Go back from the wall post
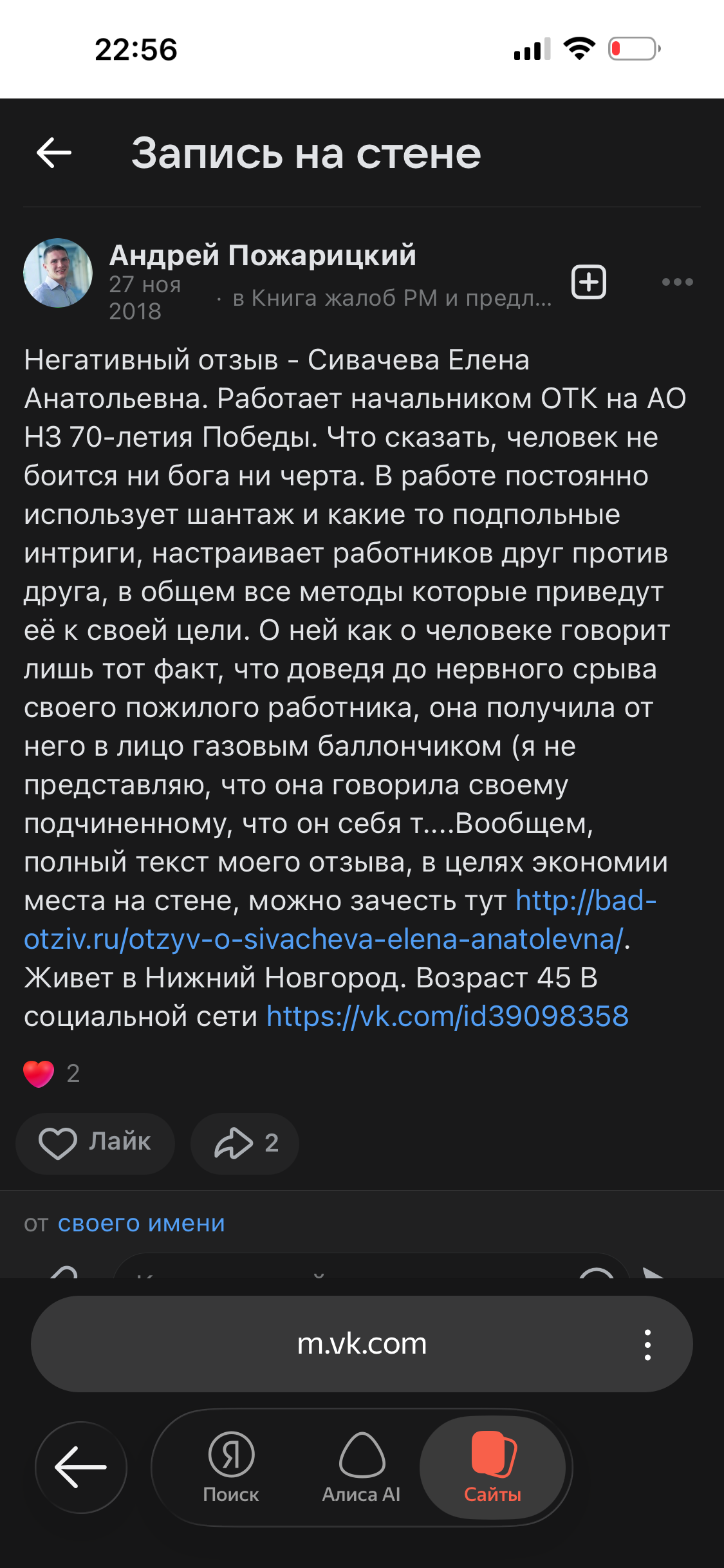 pos(54,153)
